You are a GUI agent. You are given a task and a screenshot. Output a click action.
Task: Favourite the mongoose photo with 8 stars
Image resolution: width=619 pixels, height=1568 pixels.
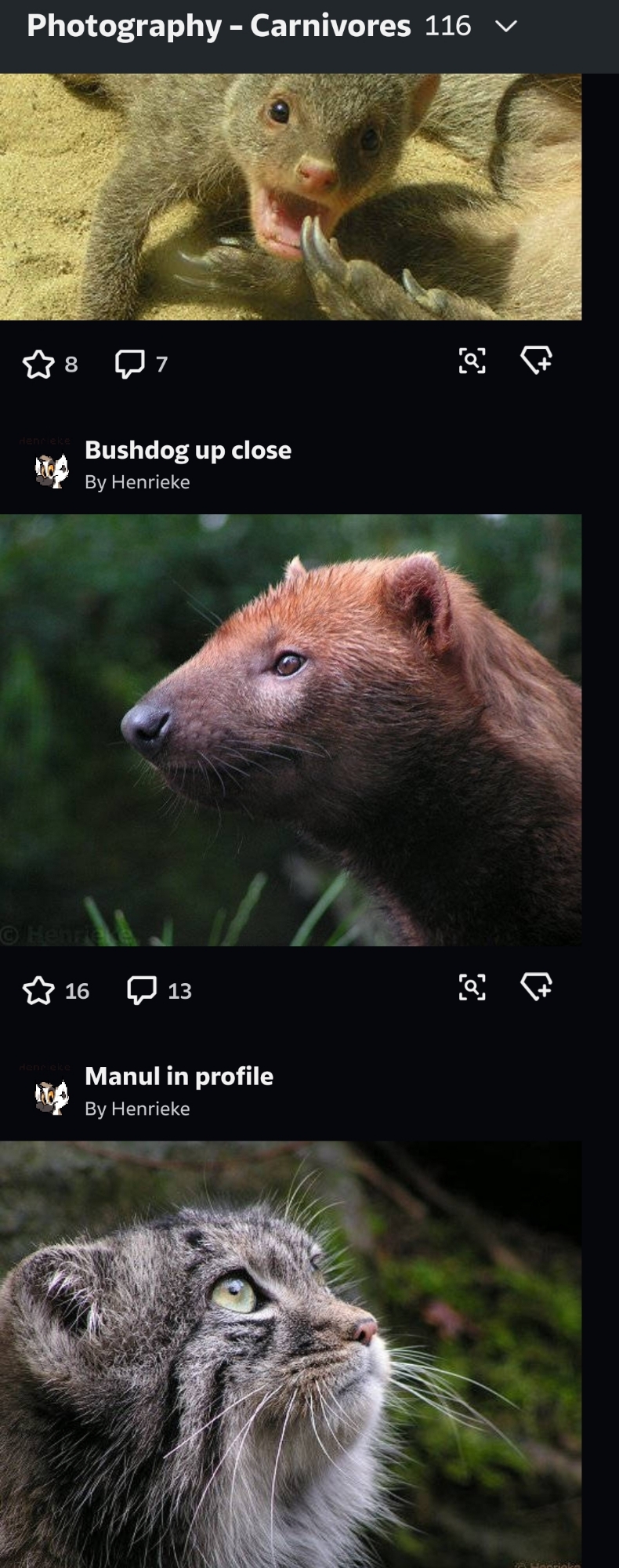point(39,365)
